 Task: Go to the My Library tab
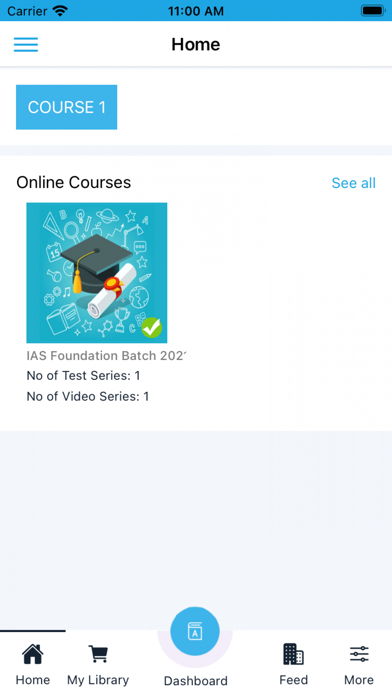click(98, 664)
